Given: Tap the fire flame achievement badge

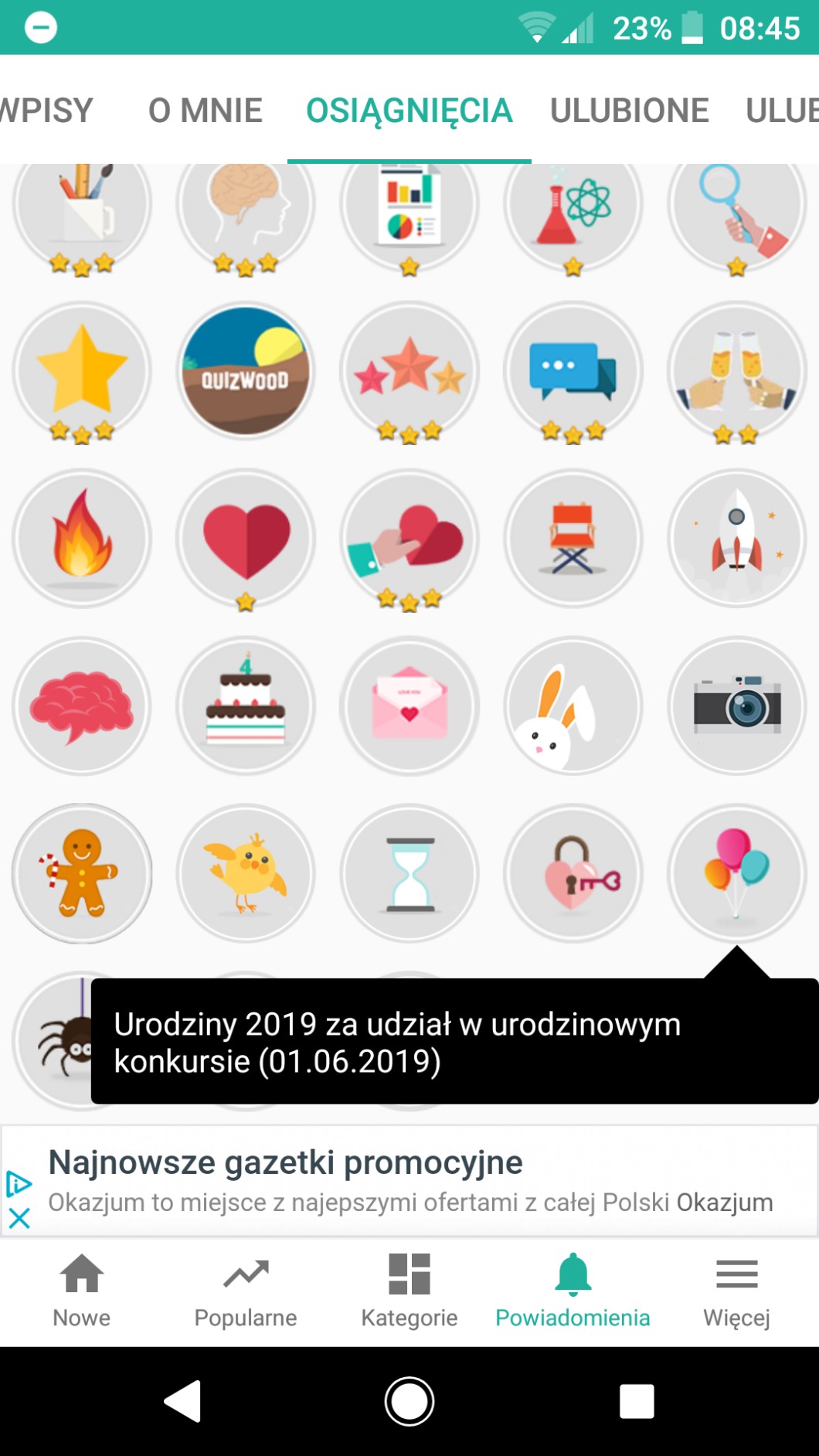Looking at the screenshot, I should click(82, 538).
